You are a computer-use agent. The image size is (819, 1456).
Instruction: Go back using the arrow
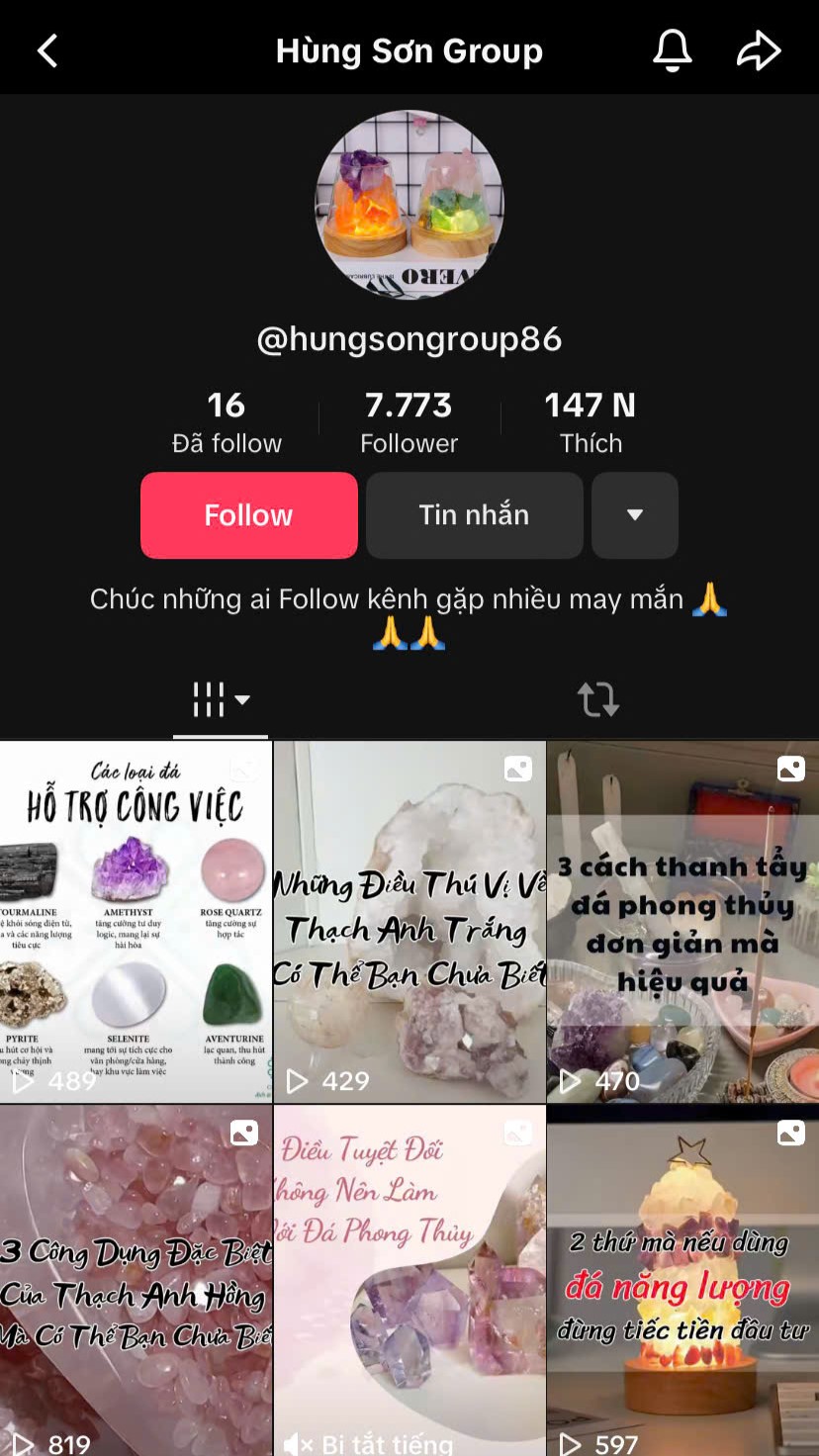[x=47, y=50]
